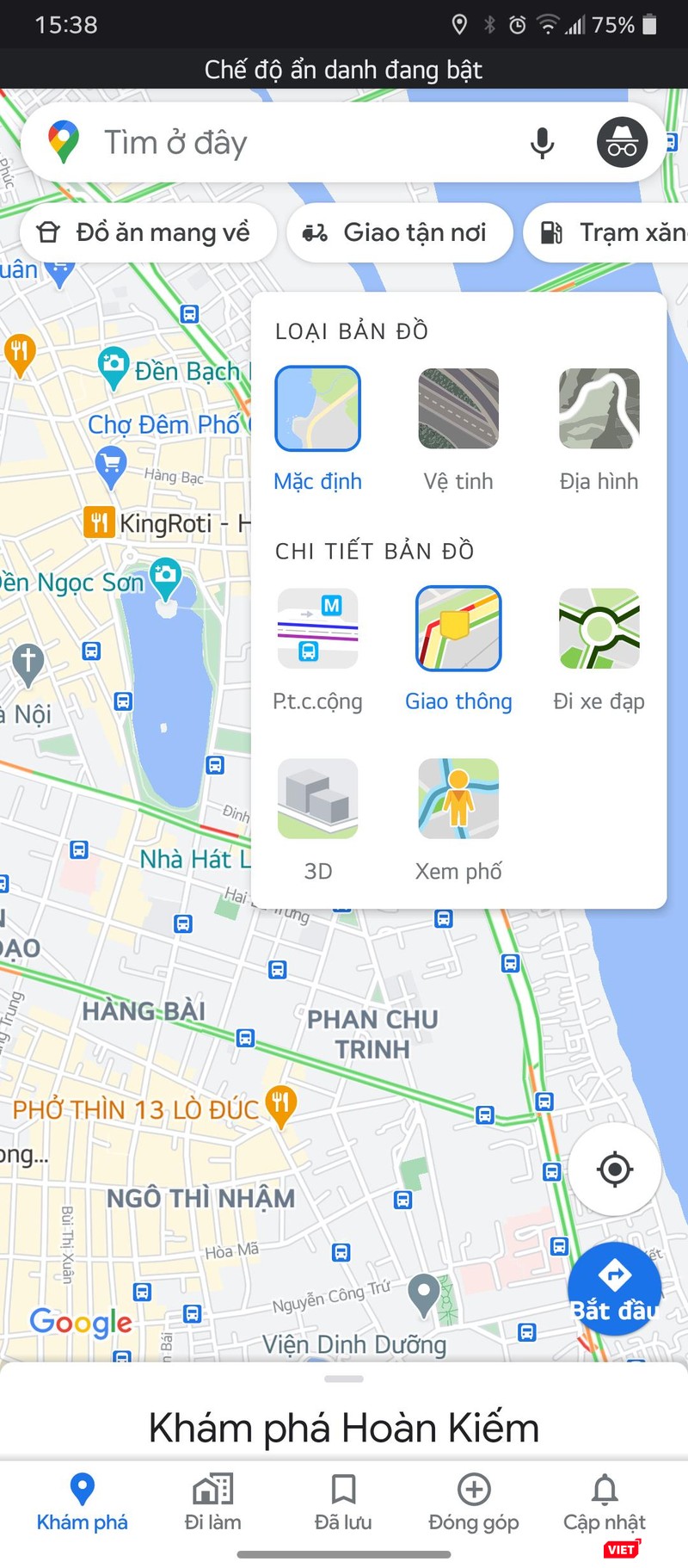This screenshot has height=1568, width=688.
Task: Tap the incognito mode avatar icon
Action: click(622, 142)
